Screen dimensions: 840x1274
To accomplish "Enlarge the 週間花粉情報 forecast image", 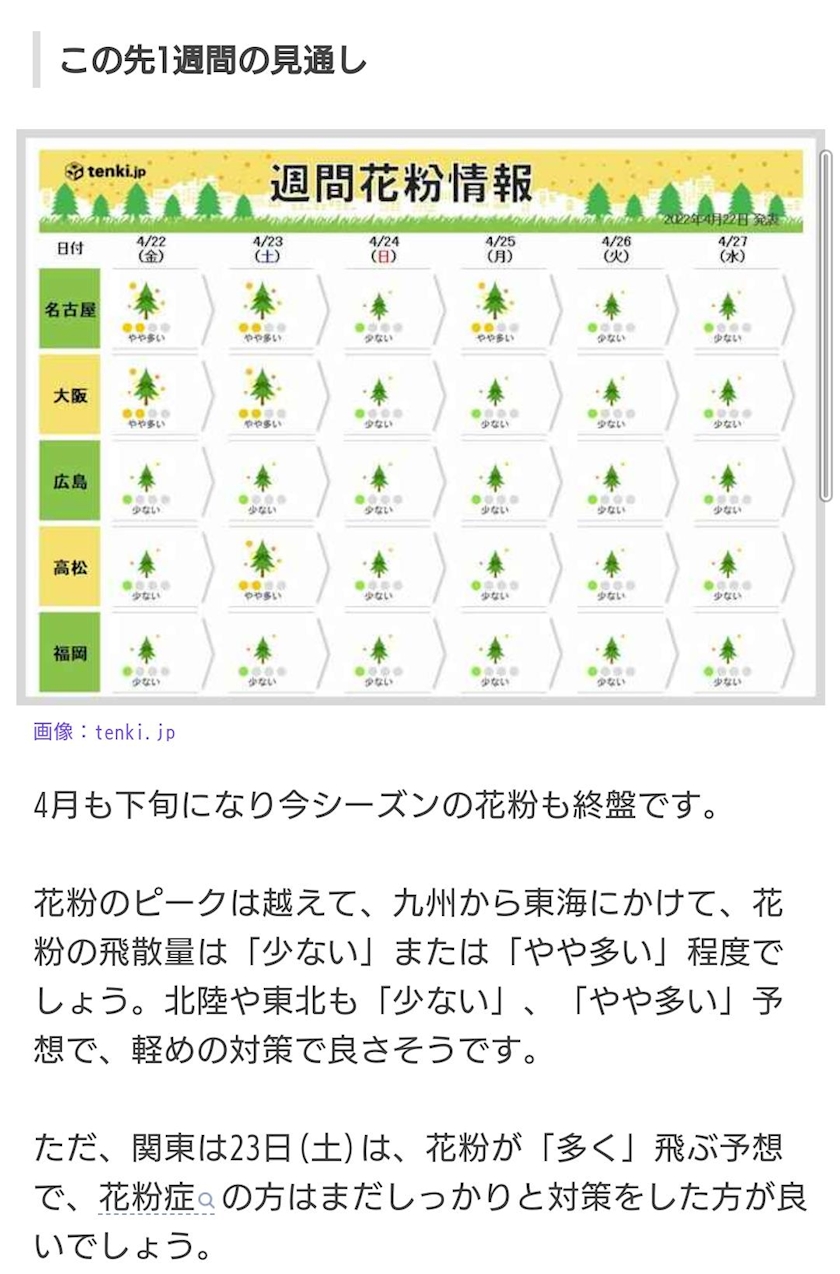I will (421, 417).
